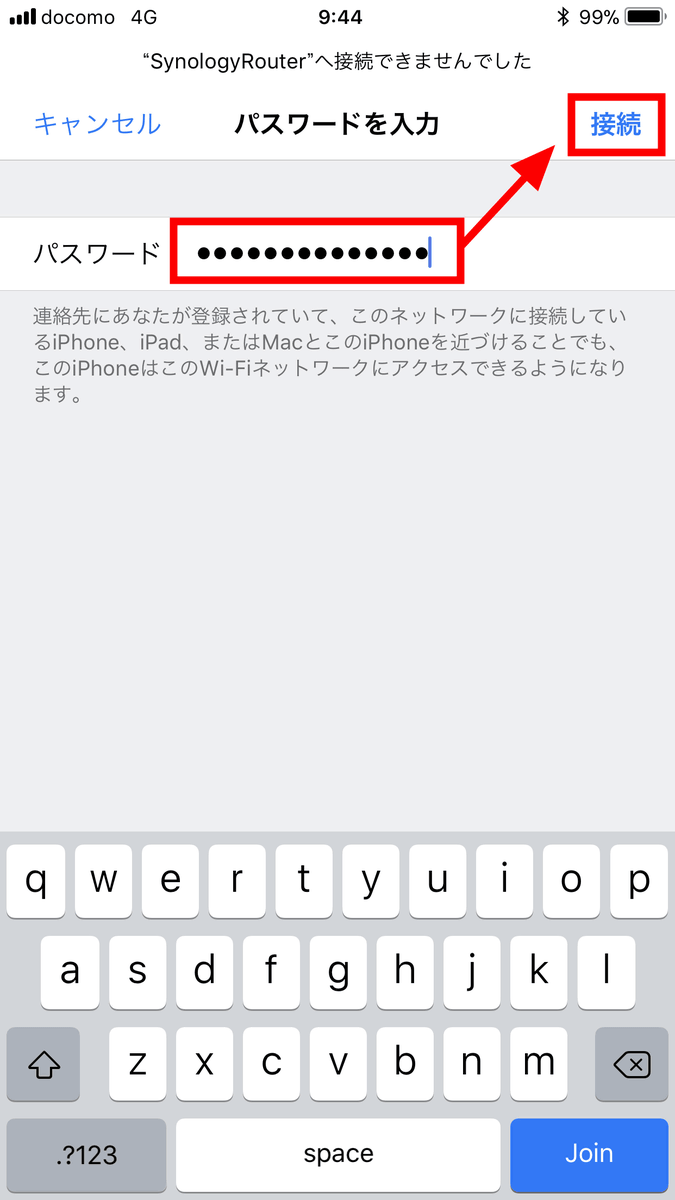Viewport: 675px width, 1200px height.
Task: Delete a character with the backspace key
Action: pos(631,1063)
